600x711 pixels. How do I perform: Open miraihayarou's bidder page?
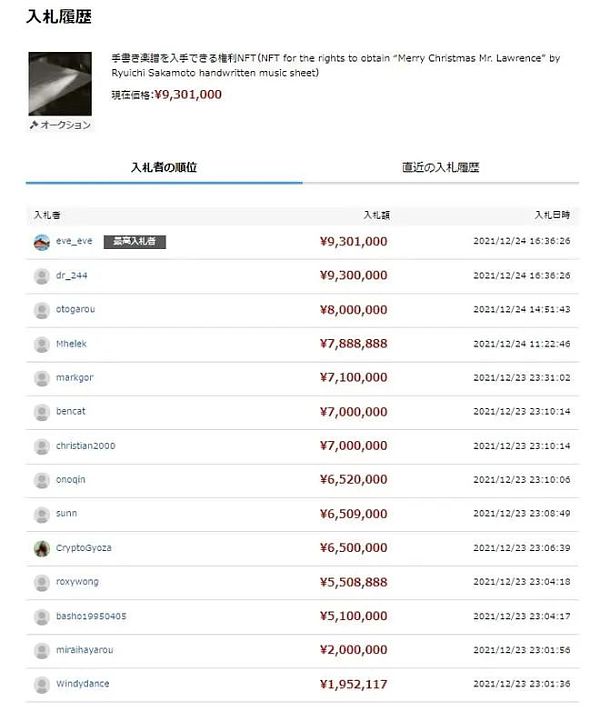84,650
